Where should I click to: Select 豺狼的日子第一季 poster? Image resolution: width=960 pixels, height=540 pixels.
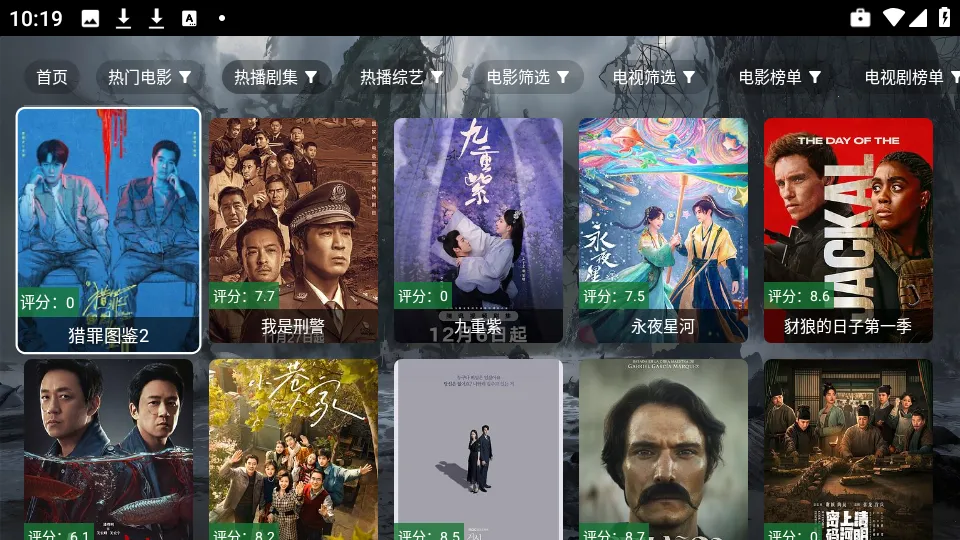(x=848, y=230)
